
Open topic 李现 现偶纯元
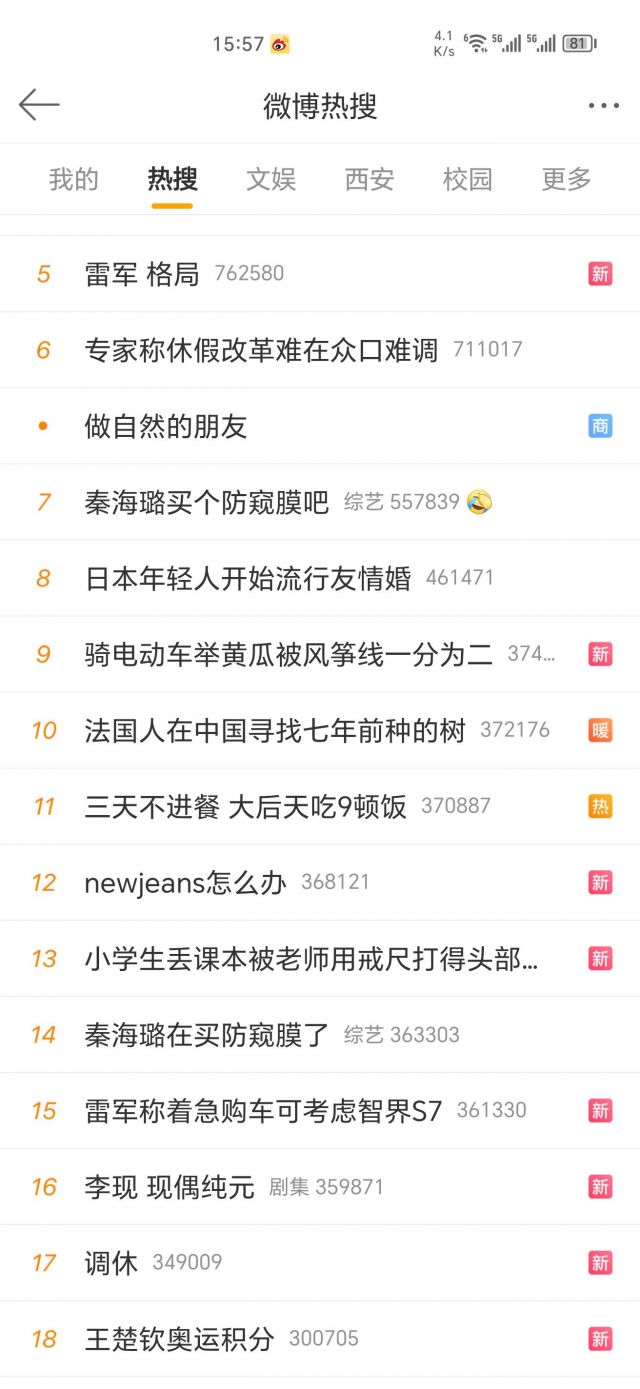[320, 1187]
